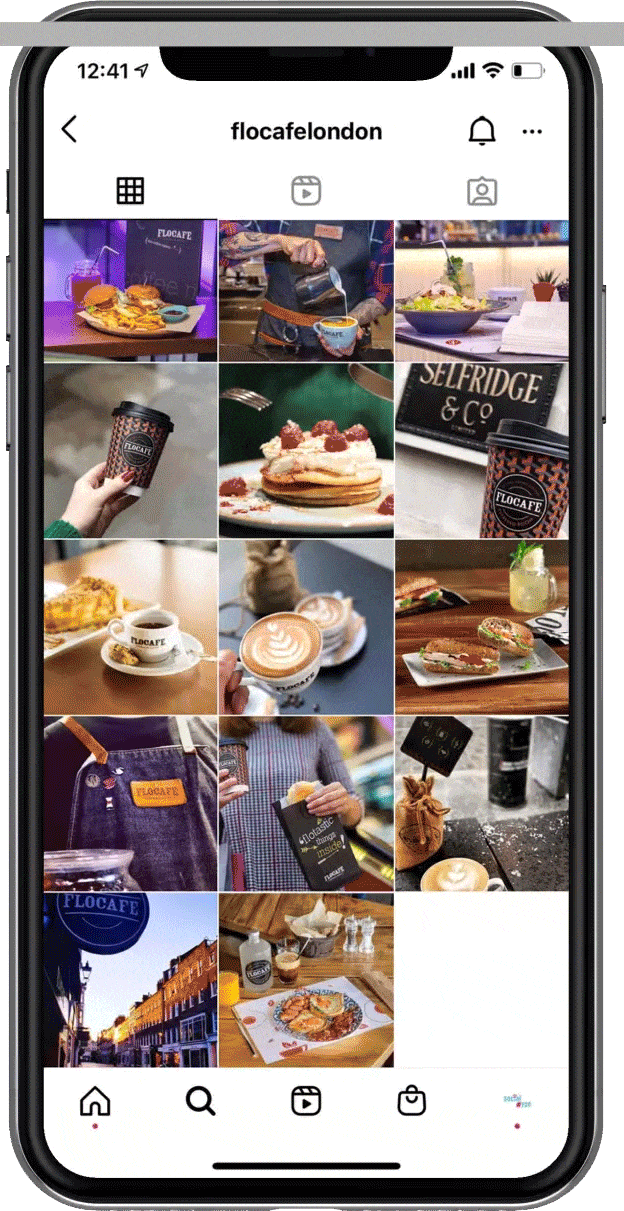Open own profile tab in bottom bar

517,1101
